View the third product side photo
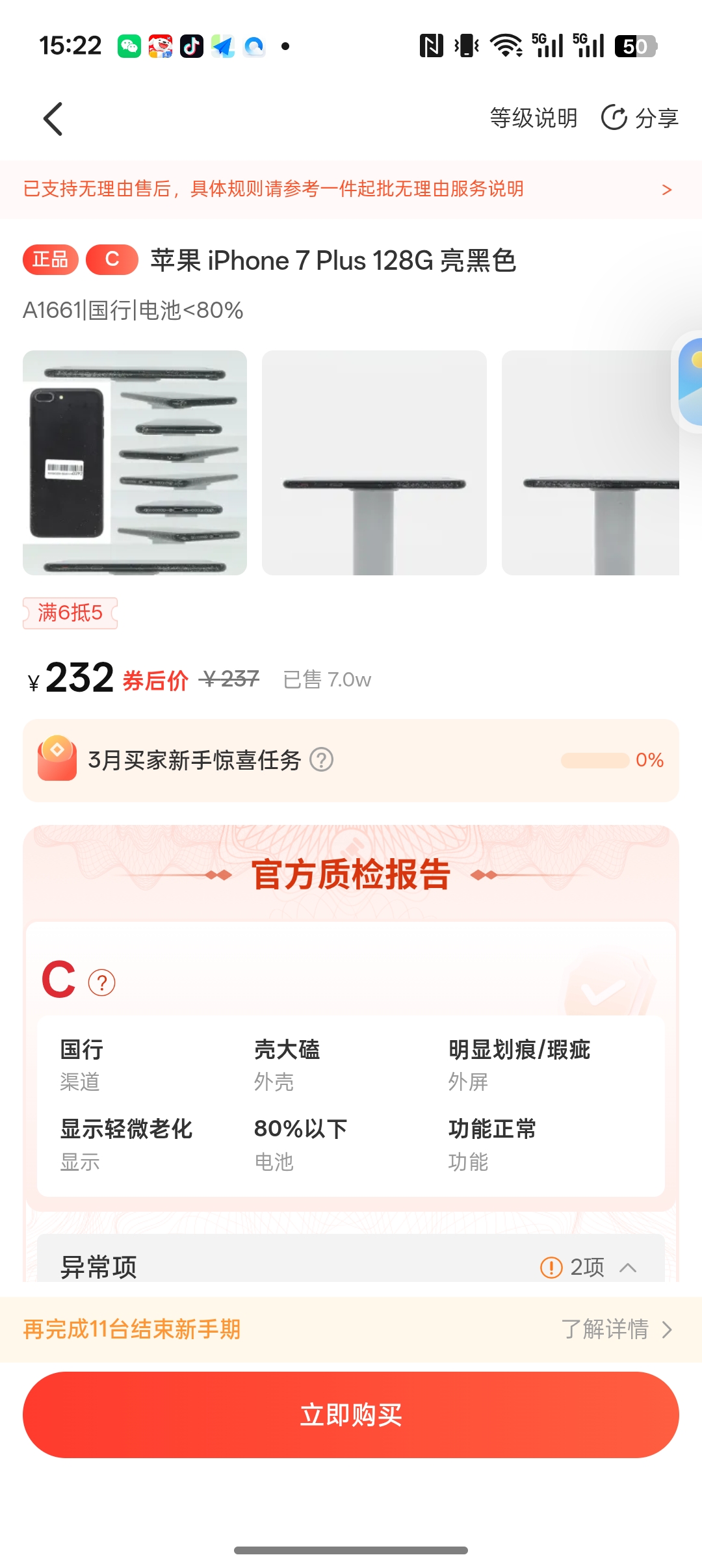Screen dimensions: 702x1568 click(x=590, y=462)
